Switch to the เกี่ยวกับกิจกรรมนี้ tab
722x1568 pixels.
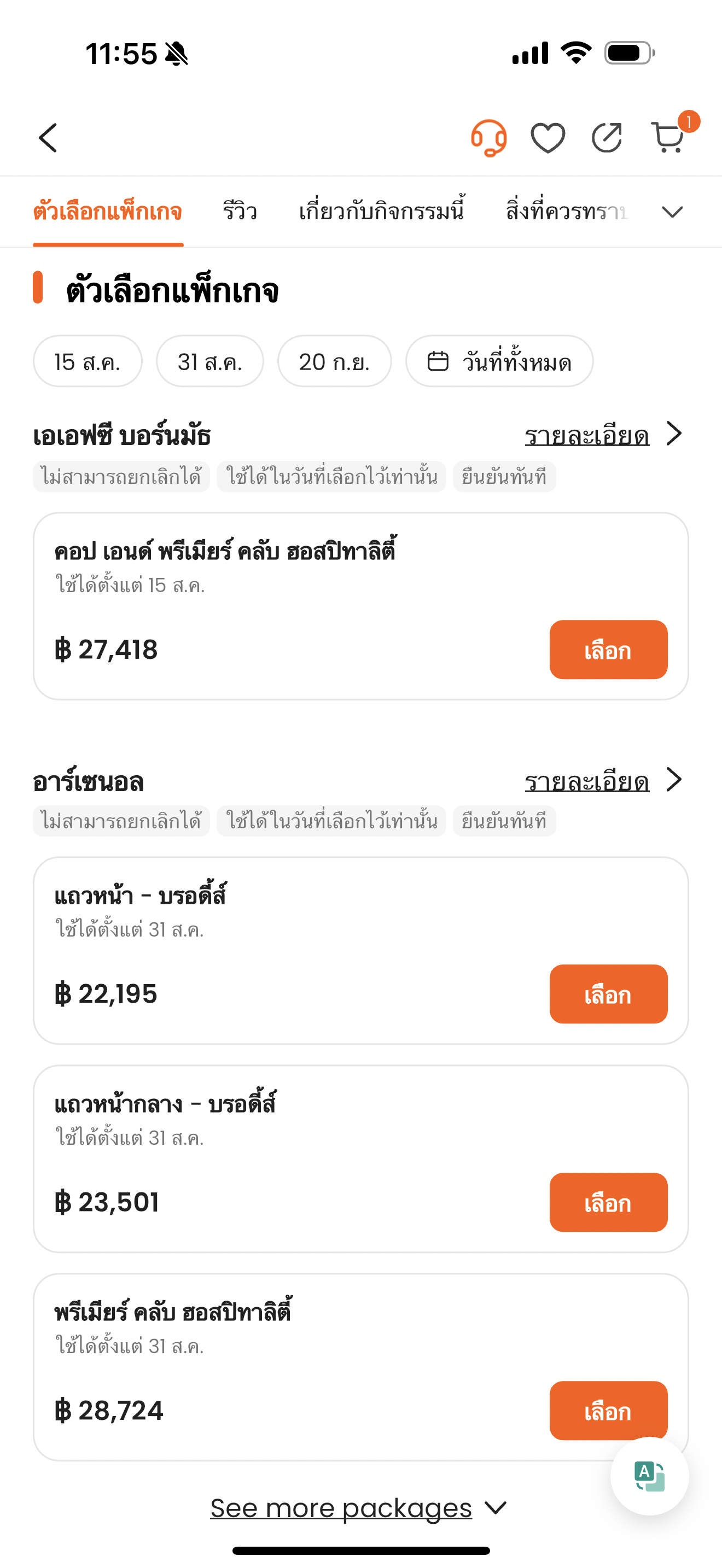[x=382, y=212]
